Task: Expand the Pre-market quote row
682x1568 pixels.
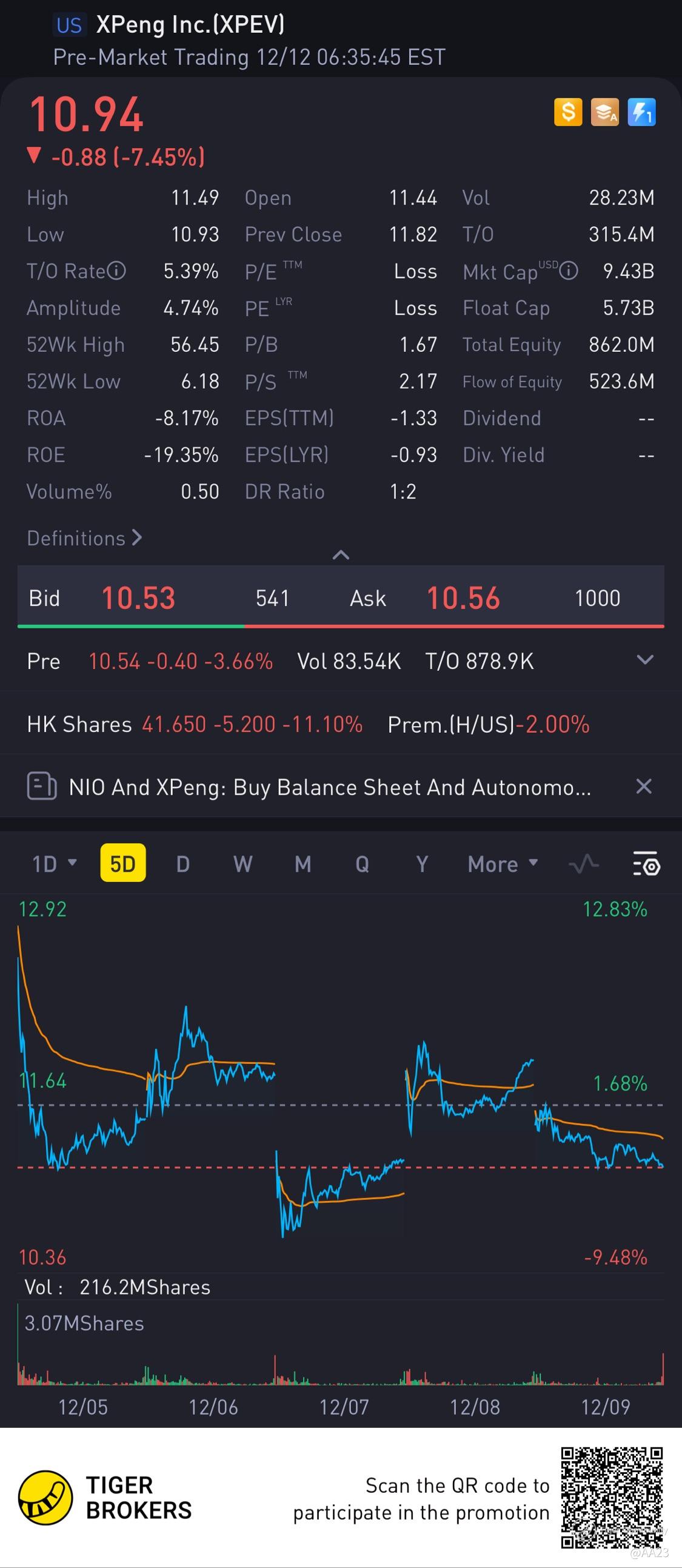Action: coord(644,661)
